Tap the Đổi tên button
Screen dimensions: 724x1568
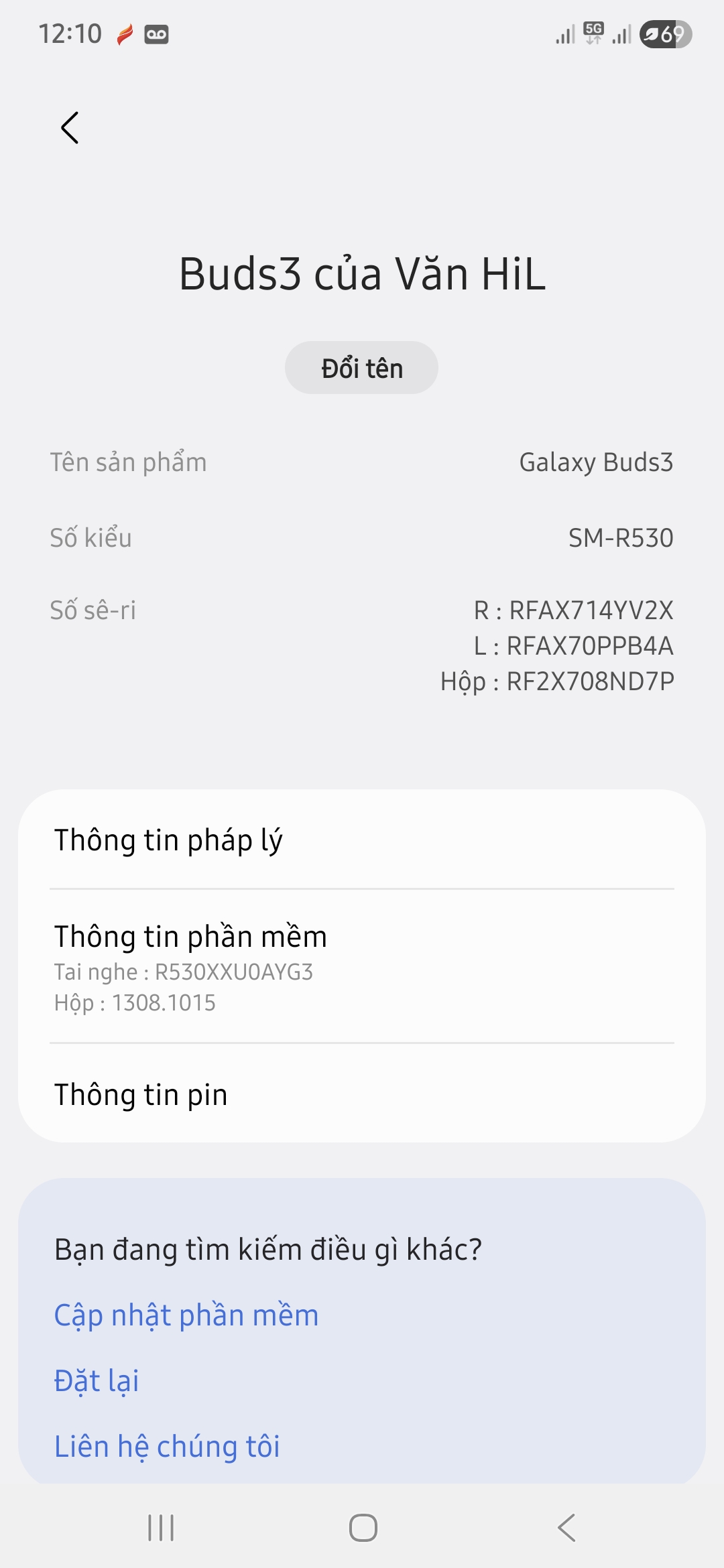pyautogui.click(x=361, y=368)
